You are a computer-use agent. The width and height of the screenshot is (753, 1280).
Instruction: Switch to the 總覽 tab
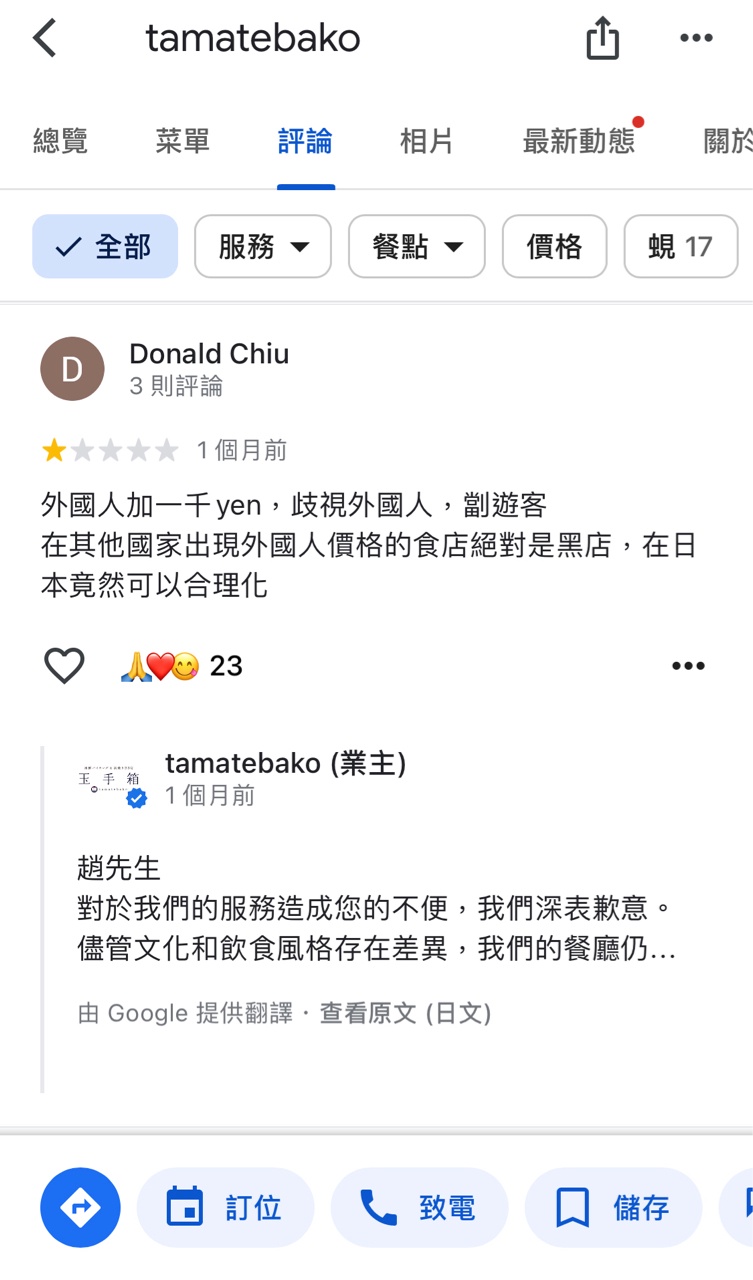(60, 141)
